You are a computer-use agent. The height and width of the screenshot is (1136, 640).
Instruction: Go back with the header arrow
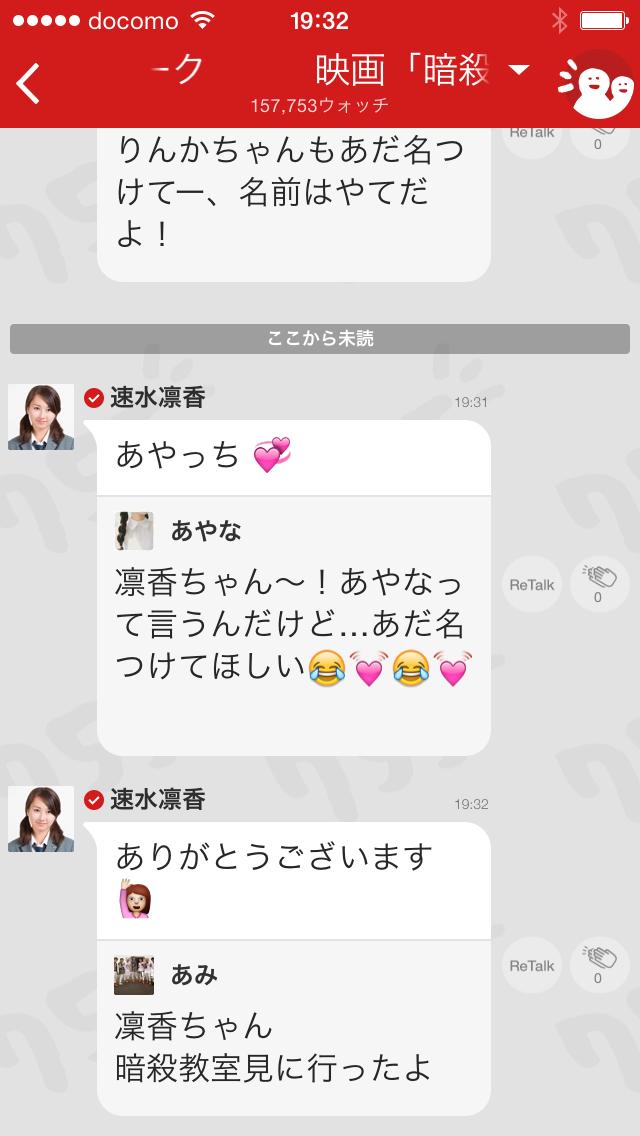click(x=28, y=84)
